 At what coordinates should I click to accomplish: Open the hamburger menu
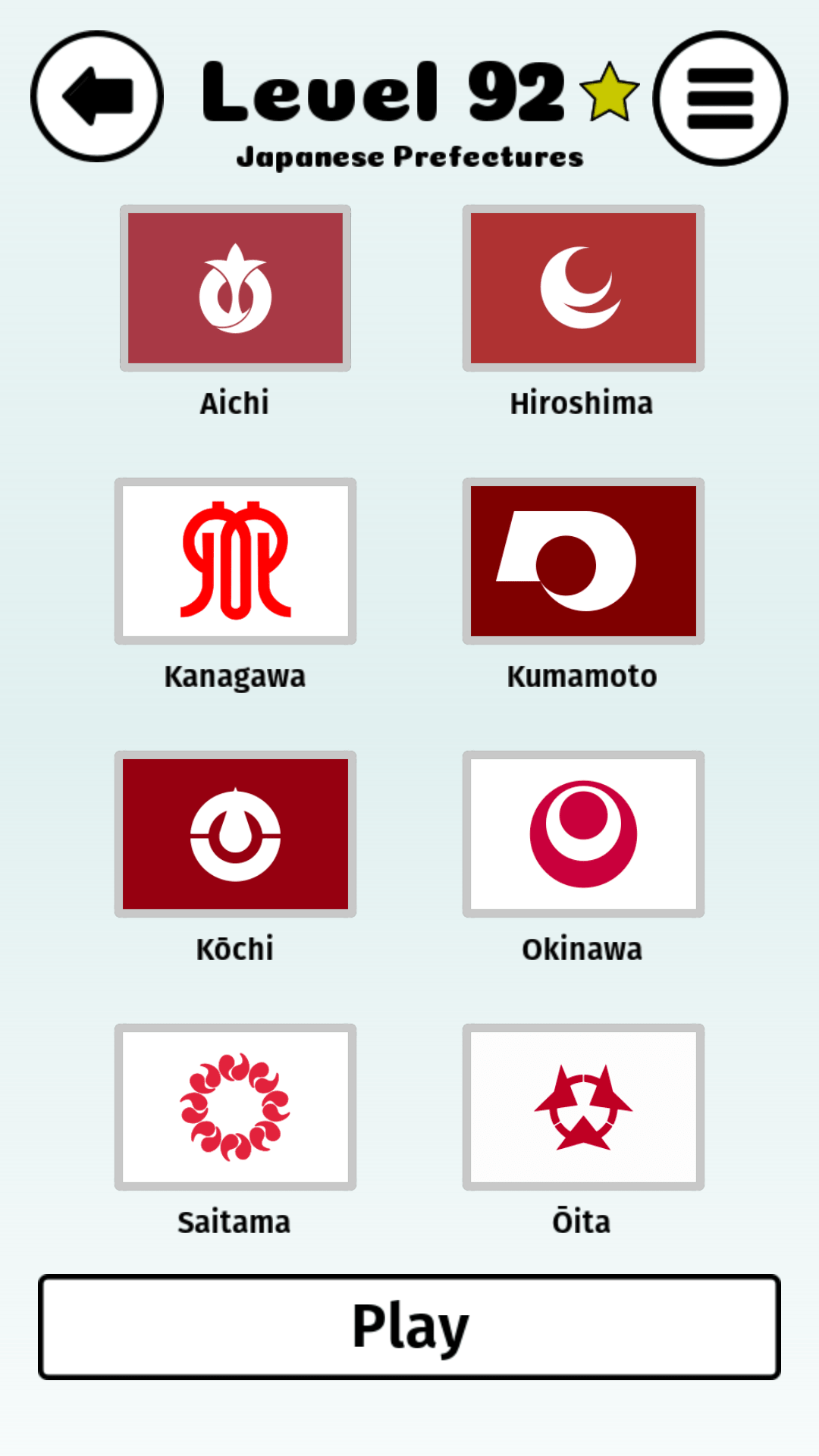[720, 98]
